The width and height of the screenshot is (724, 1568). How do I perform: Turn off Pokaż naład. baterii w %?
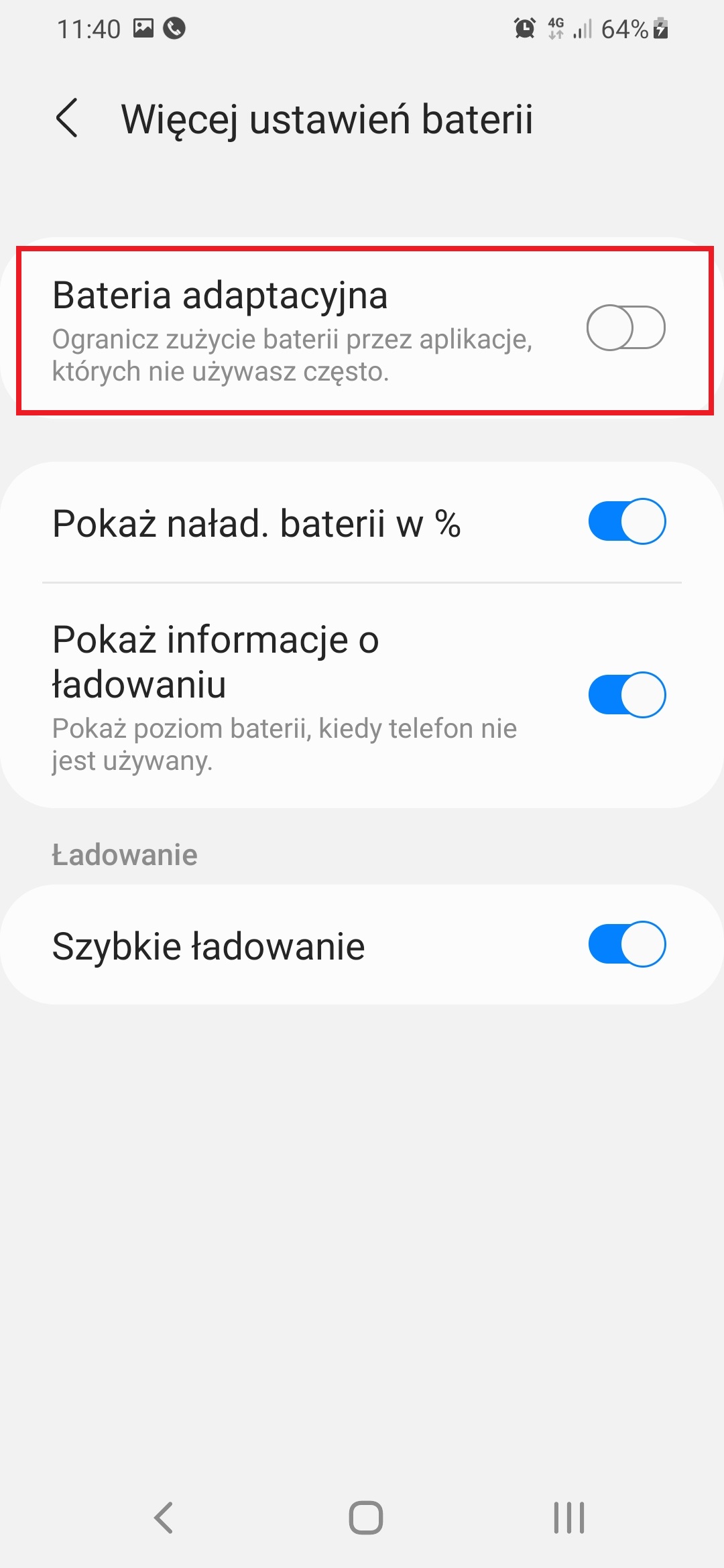pyautogui.click(x=627, y=521)
